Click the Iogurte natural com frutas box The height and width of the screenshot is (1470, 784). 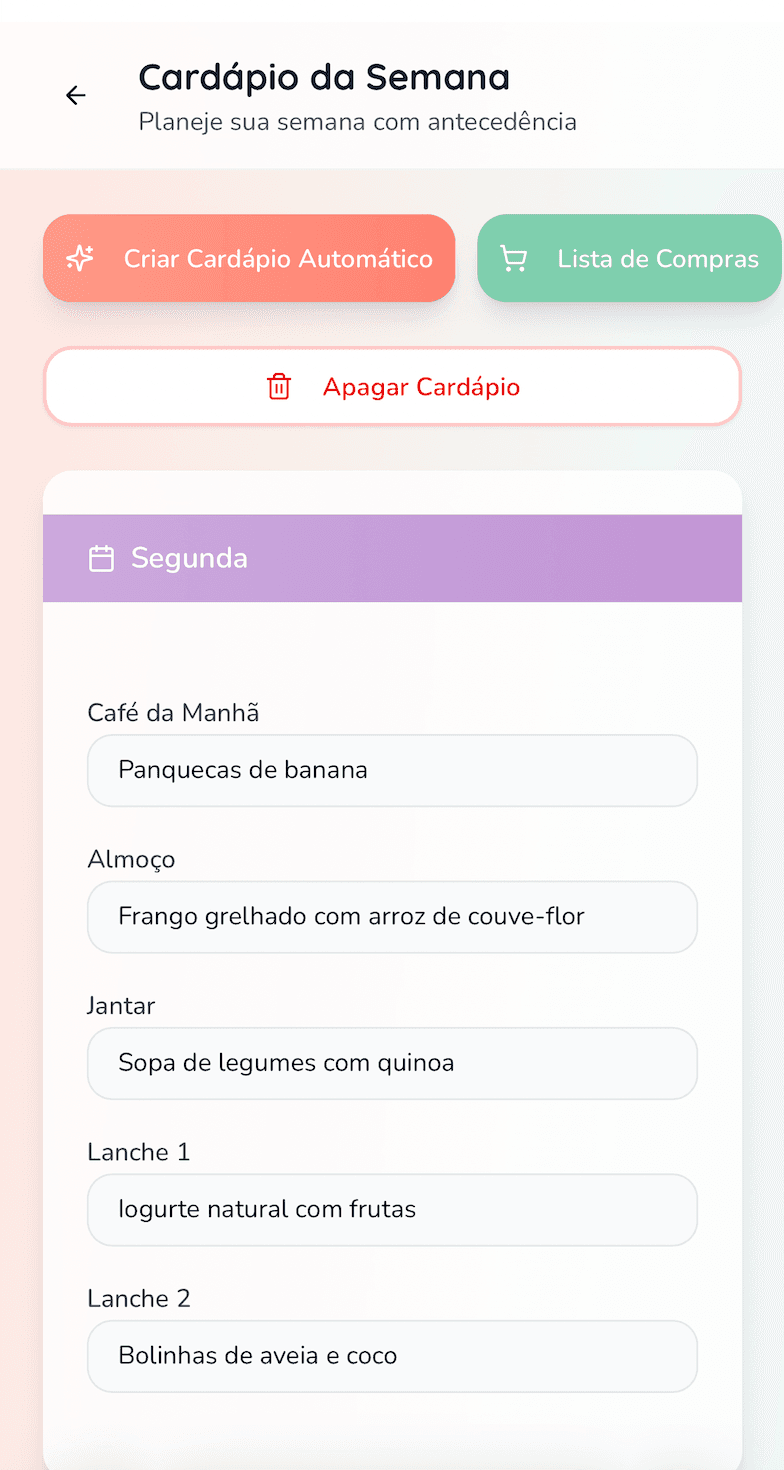tap(392, 1210)
